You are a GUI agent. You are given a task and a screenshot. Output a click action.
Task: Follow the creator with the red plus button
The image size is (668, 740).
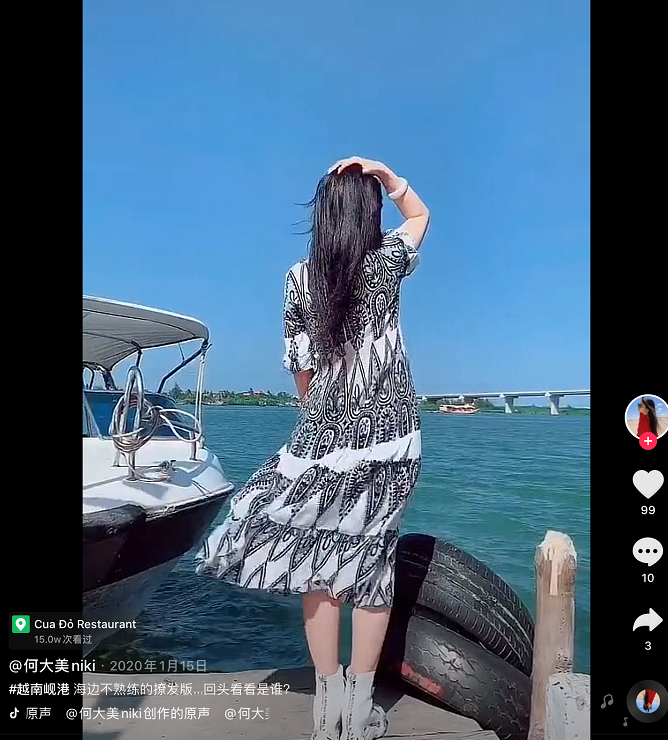point(647,441)
